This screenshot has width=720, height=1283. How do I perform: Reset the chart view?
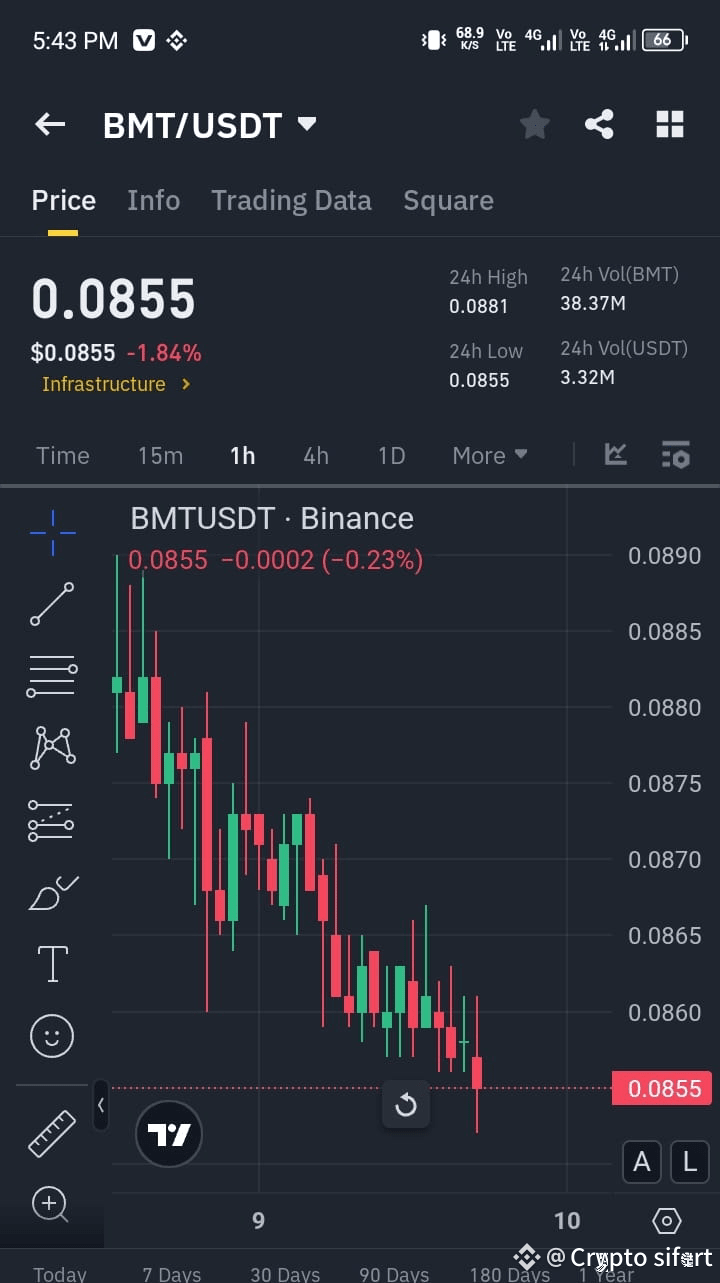406,1105
